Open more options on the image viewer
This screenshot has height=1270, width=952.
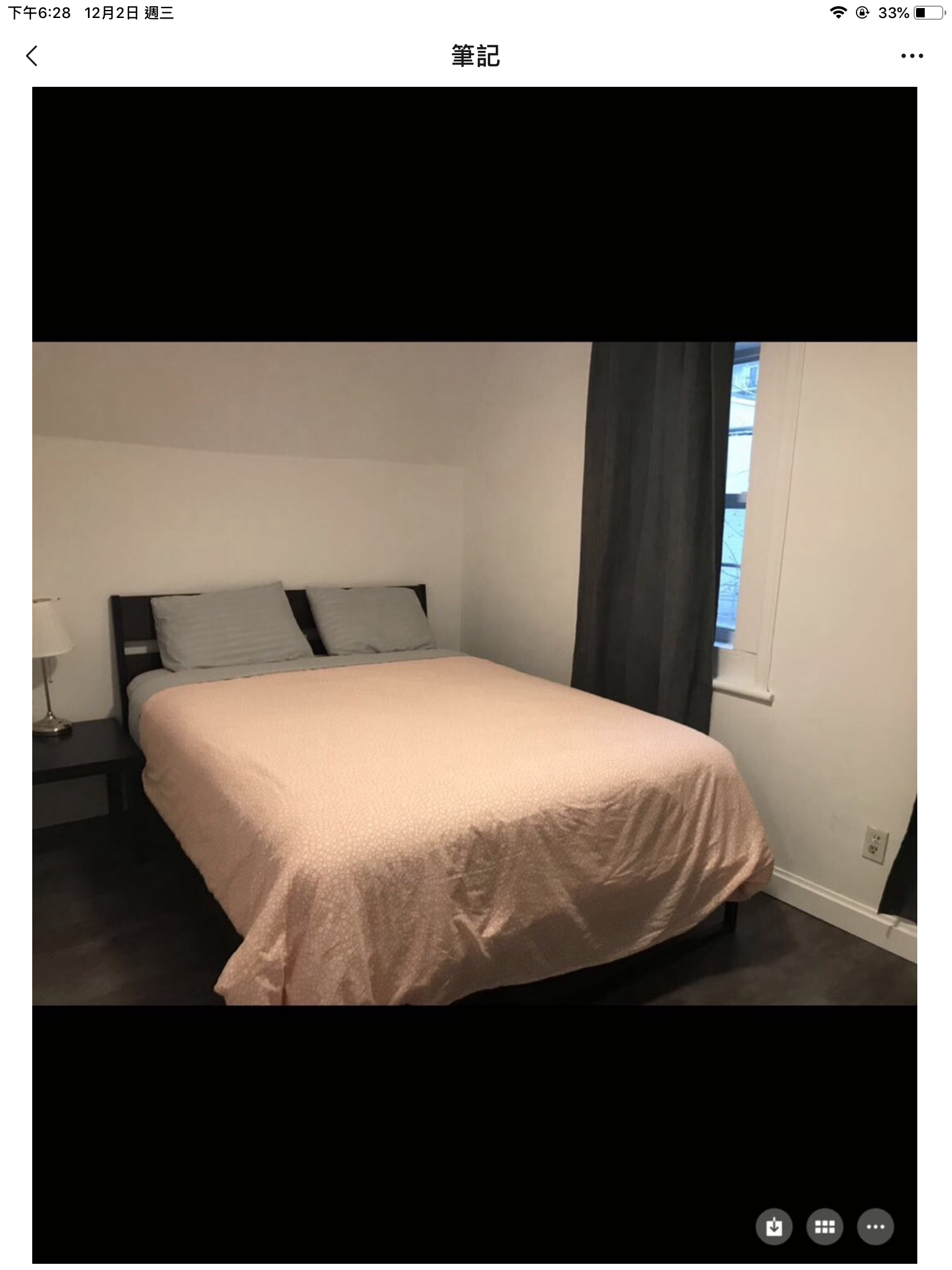click(x=875, y=1227)
